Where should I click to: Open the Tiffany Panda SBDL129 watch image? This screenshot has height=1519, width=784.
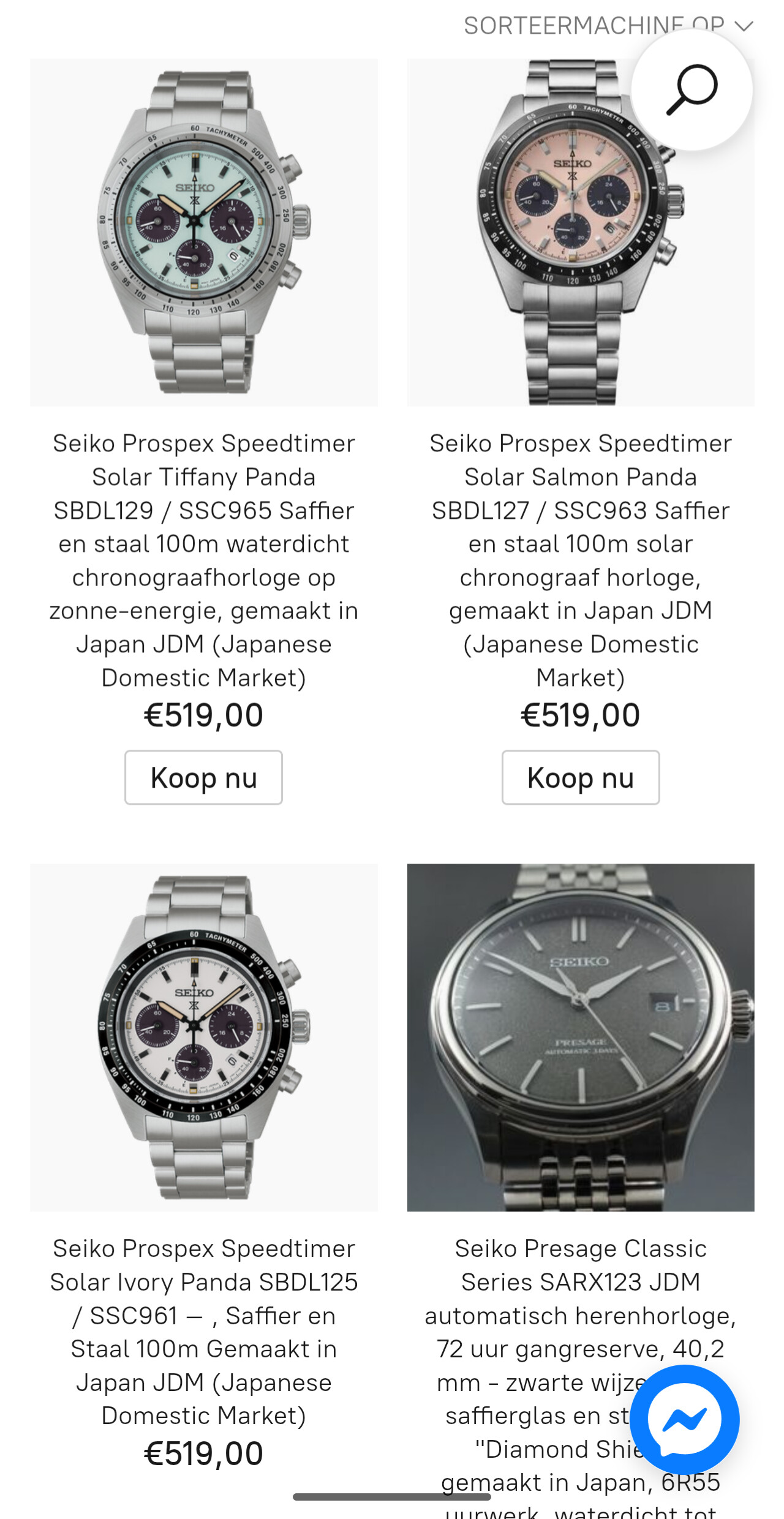[203, 232]
